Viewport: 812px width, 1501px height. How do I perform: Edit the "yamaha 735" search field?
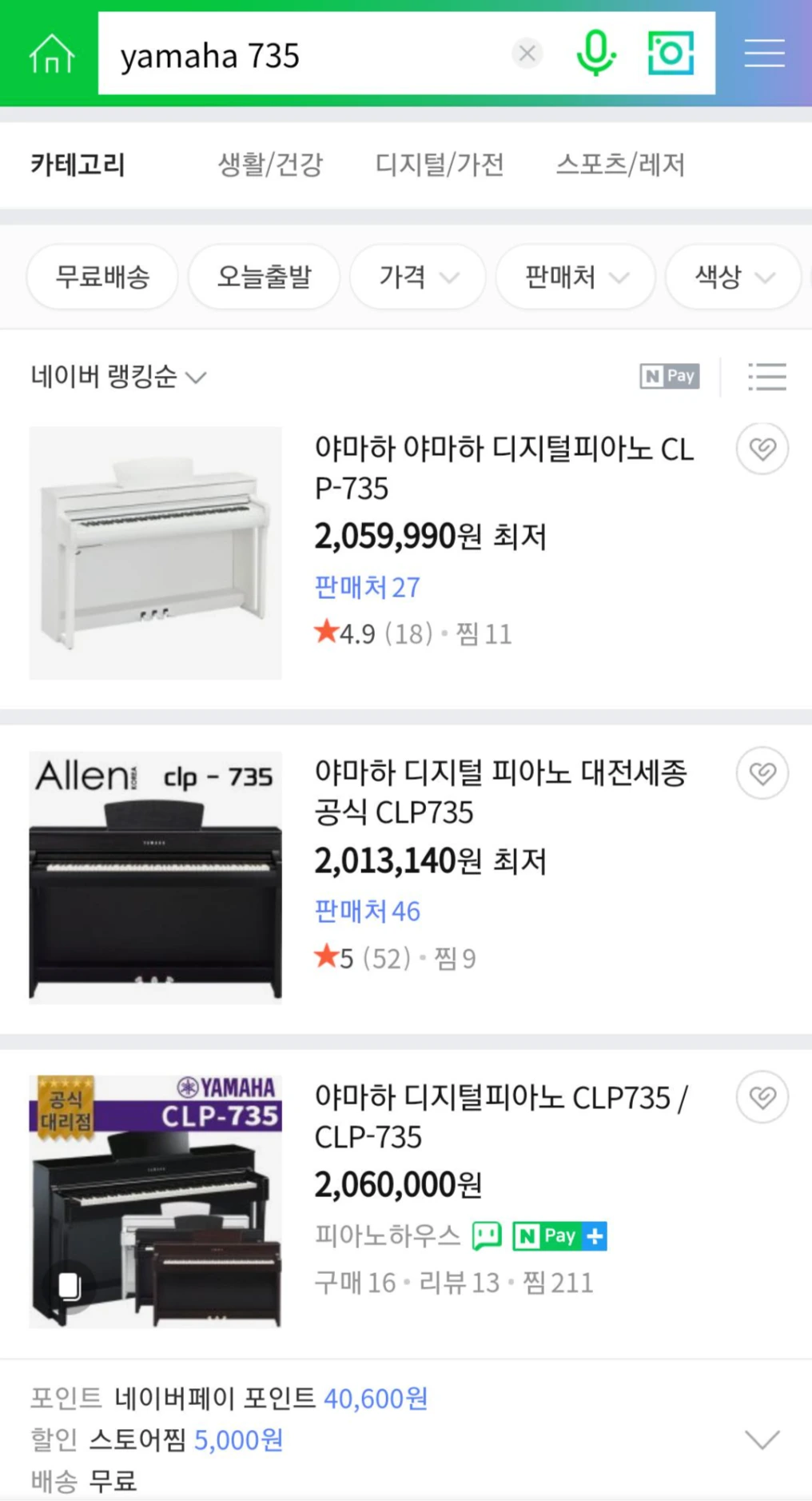coord(304,56)
